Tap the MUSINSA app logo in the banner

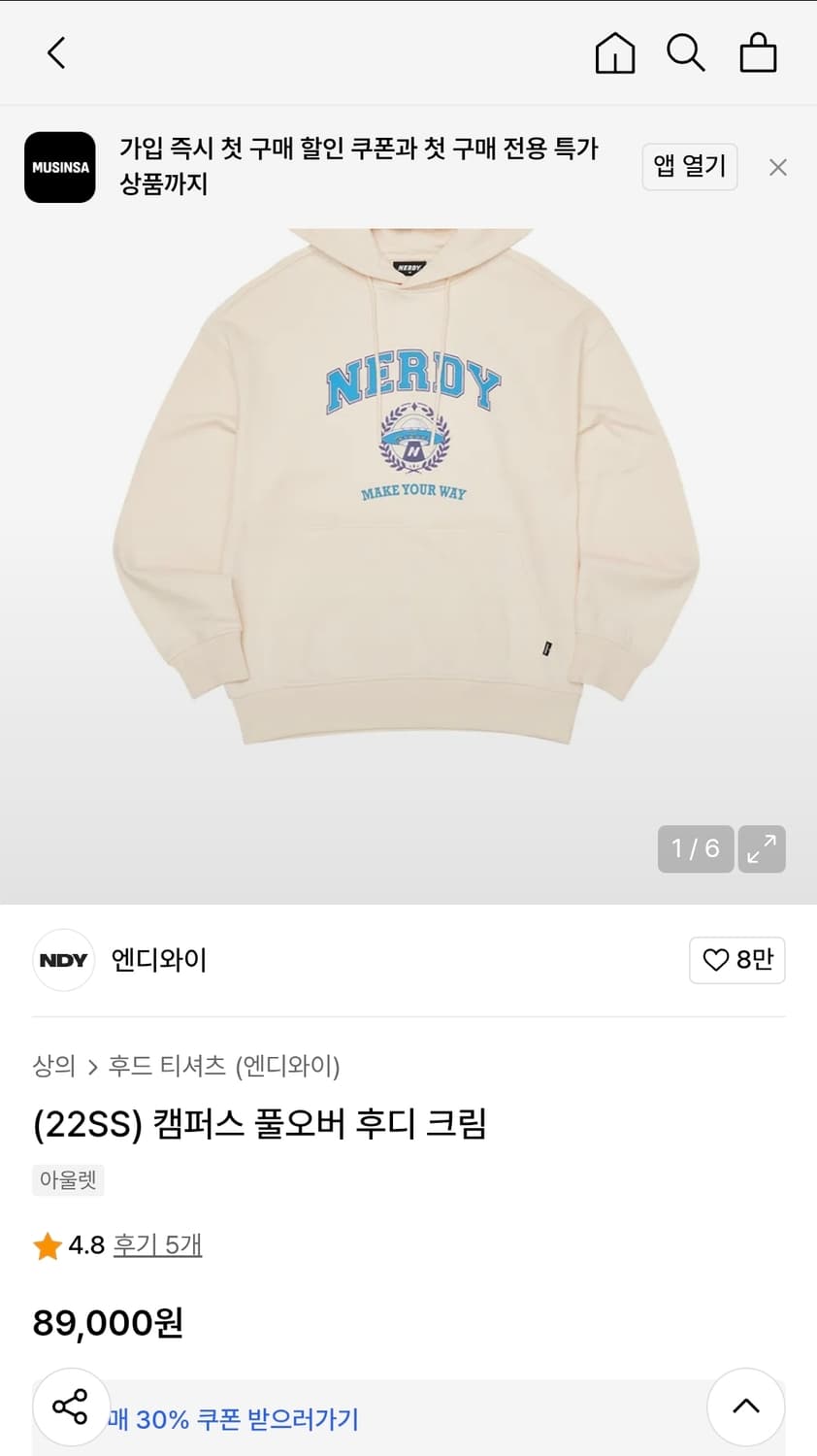[x=60, y=167]
